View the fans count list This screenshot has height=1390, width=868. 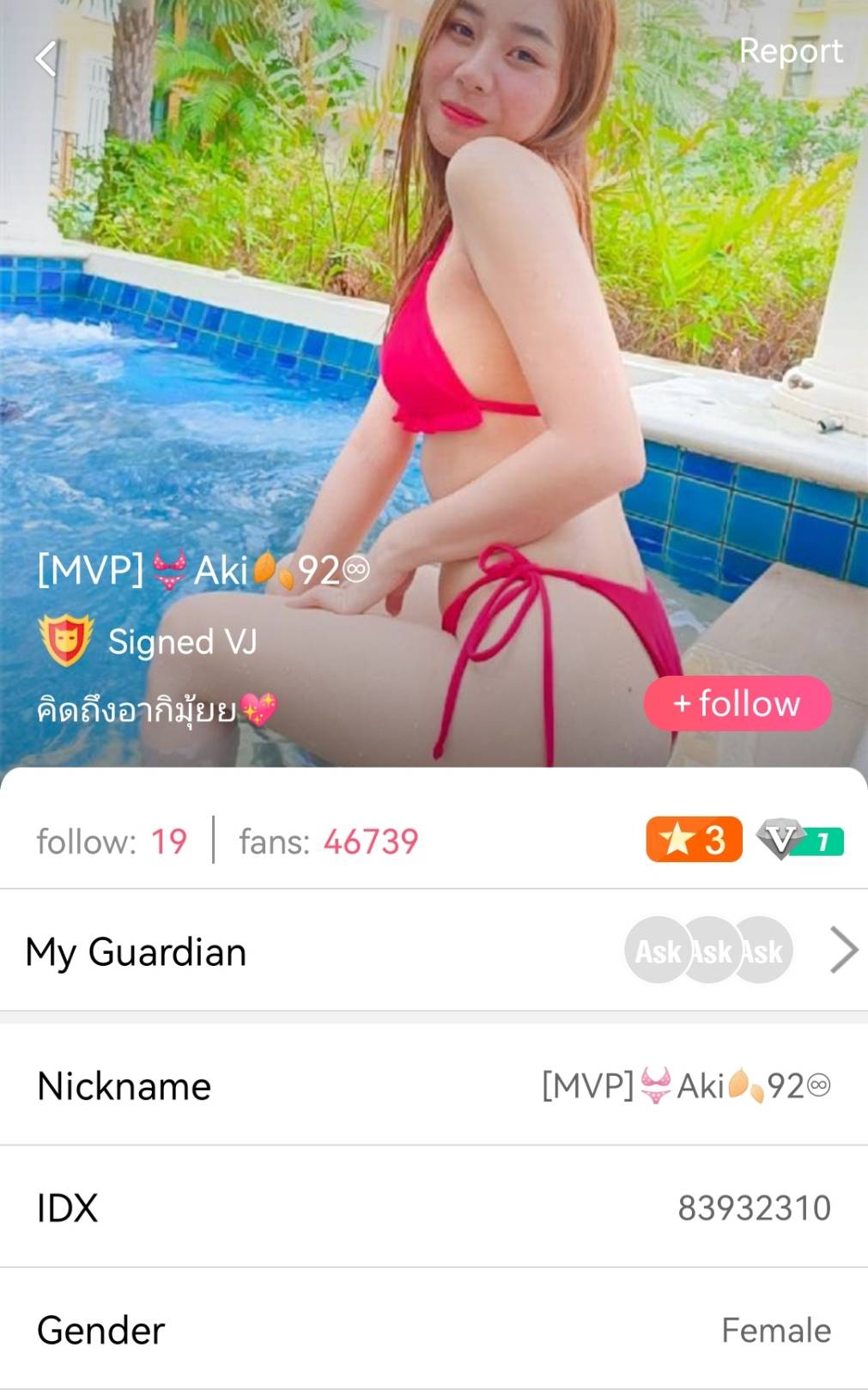pyautogui.click(x=328, y=841)
